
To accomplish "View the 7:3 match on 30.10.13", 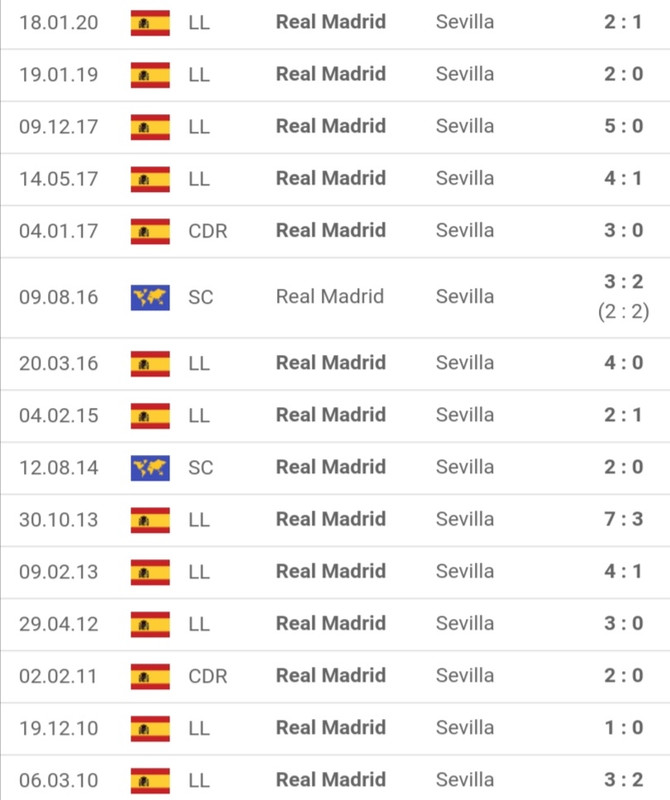I will point(335,519).
